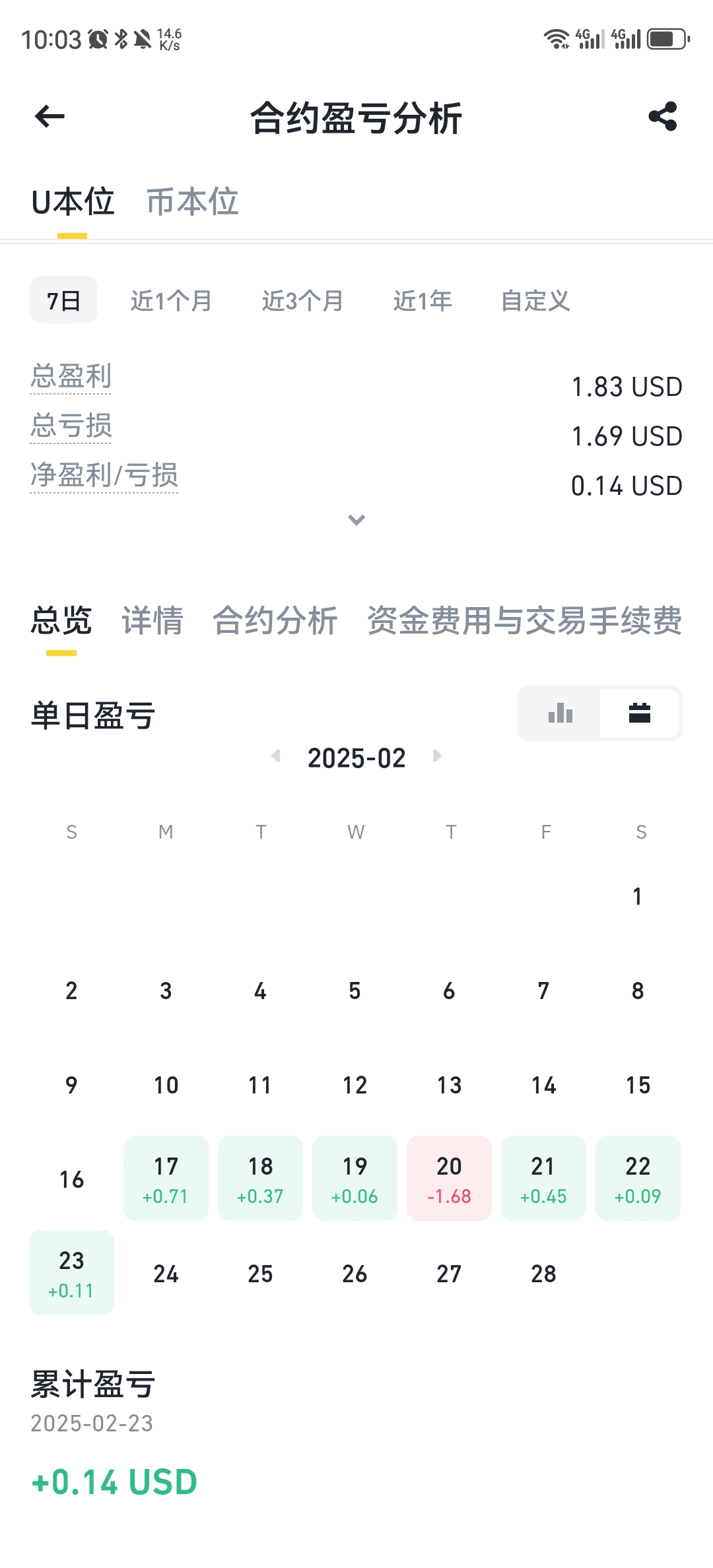Switch daily PnL to bar chart view
This screenshot has height=1568, width=713.
560,713
